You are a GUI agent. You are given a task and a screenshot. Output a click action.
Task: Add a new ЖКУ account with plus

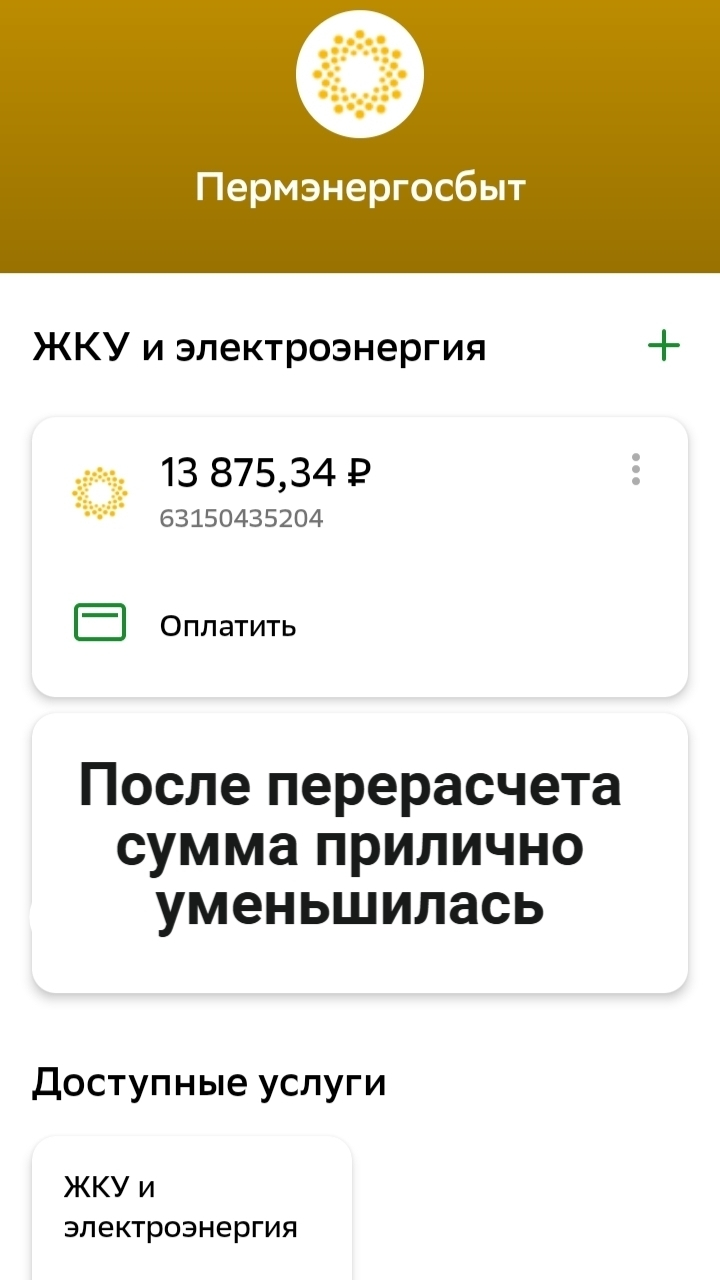tap(664, 347)
